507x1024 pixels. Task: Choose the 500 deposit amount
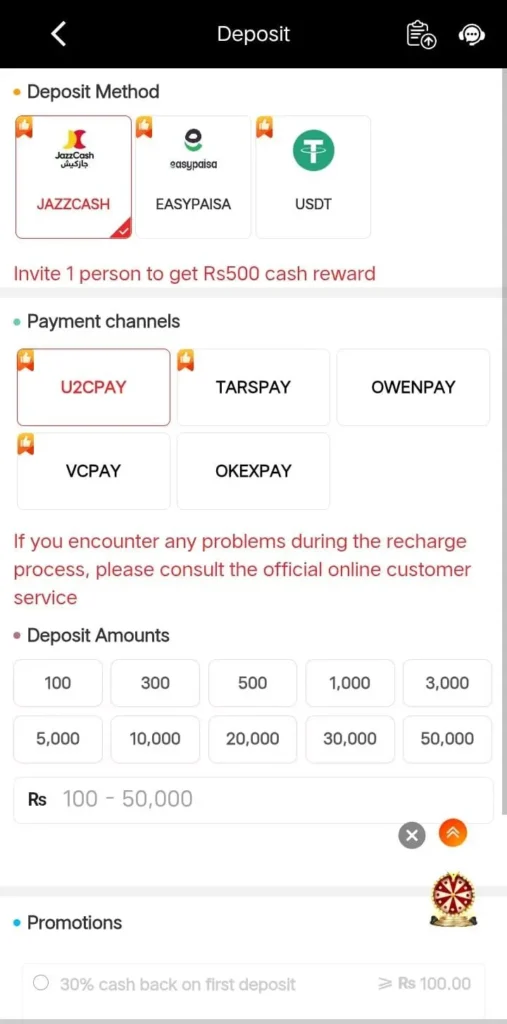click(253, 683)
